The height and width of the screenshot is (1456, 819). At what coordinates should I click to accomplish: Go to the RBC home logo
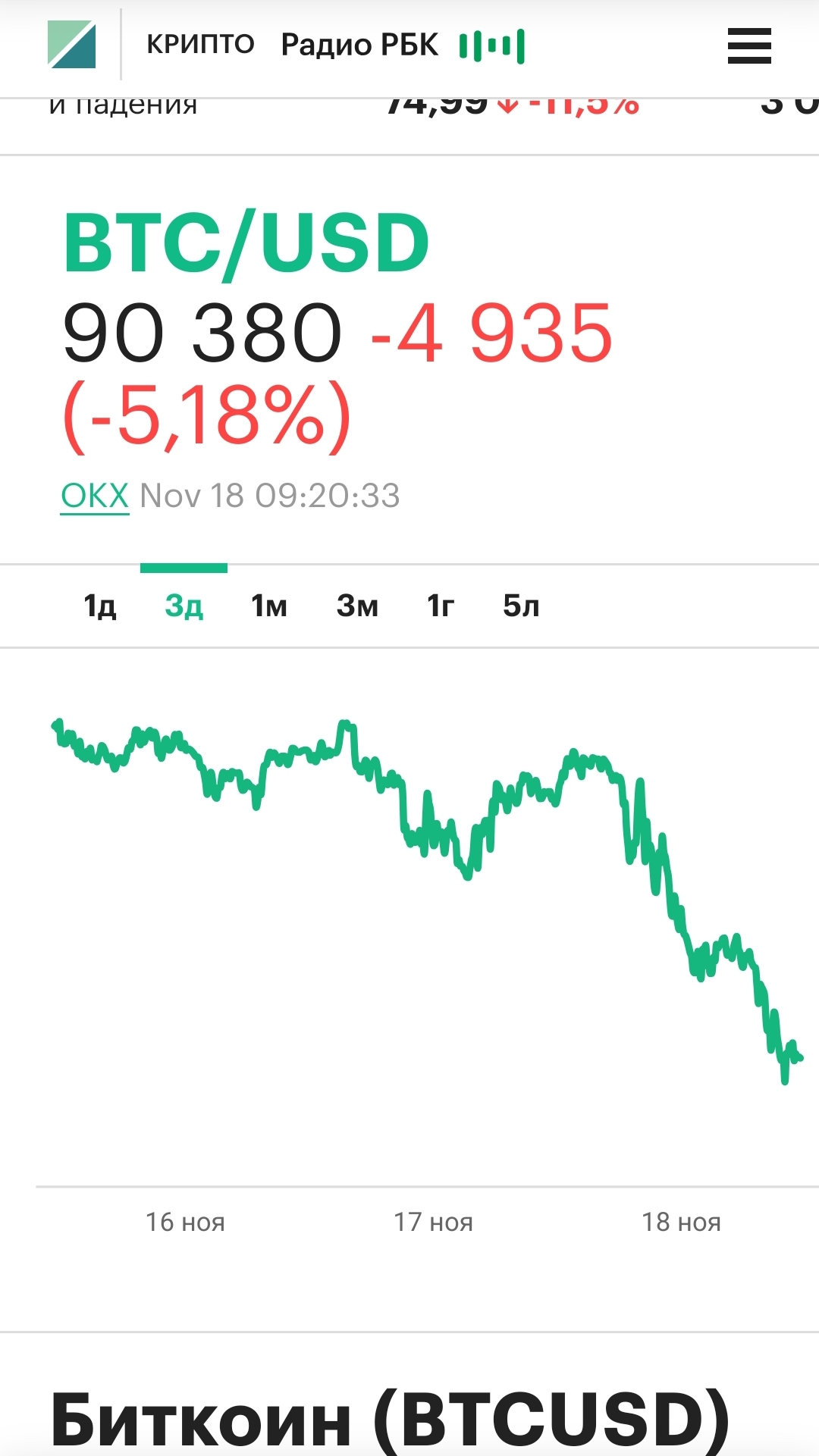[x=72, y=45]
